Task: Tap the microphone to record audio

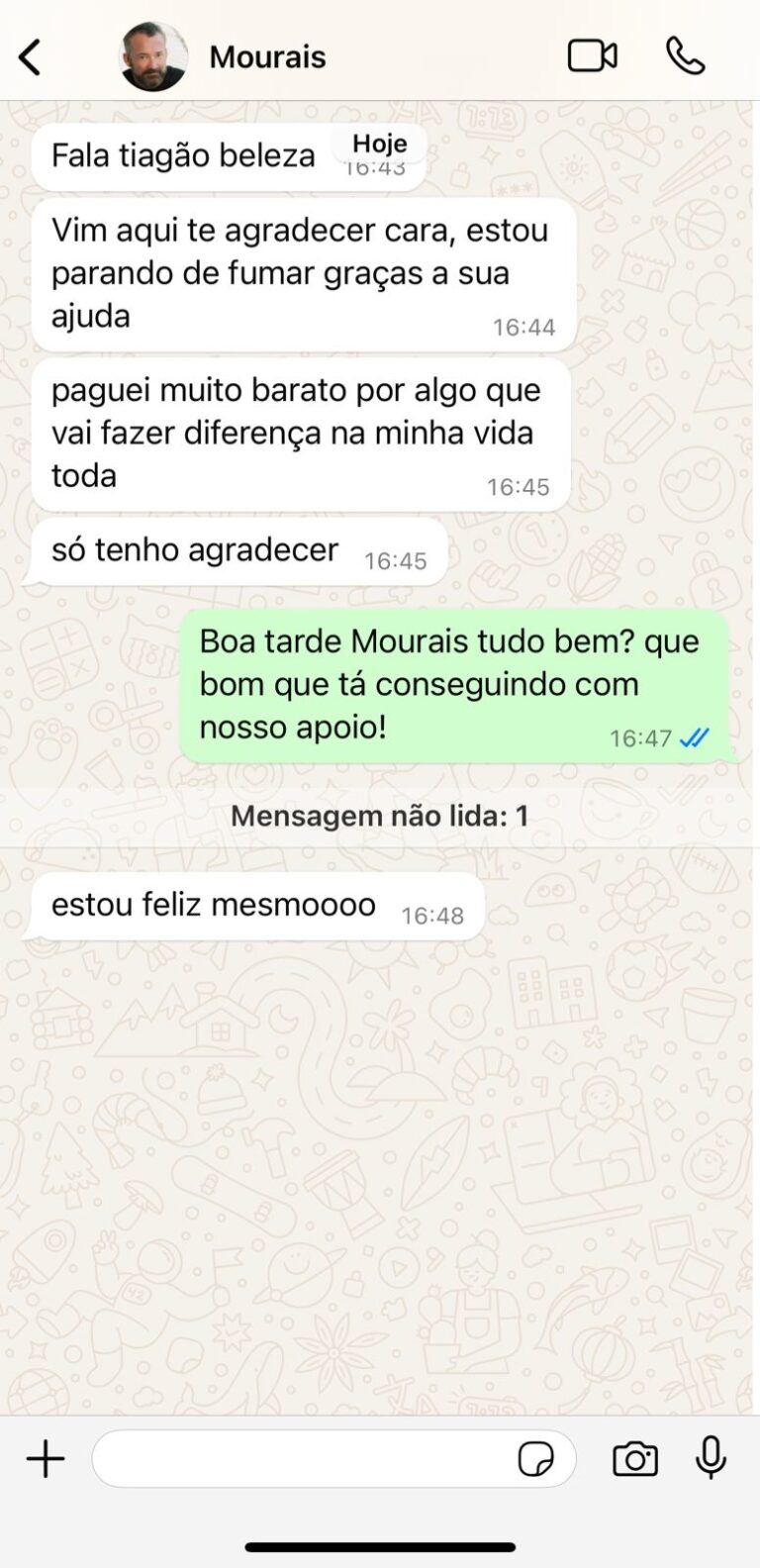Action: pyautogui.click(x=711, y=1458)
